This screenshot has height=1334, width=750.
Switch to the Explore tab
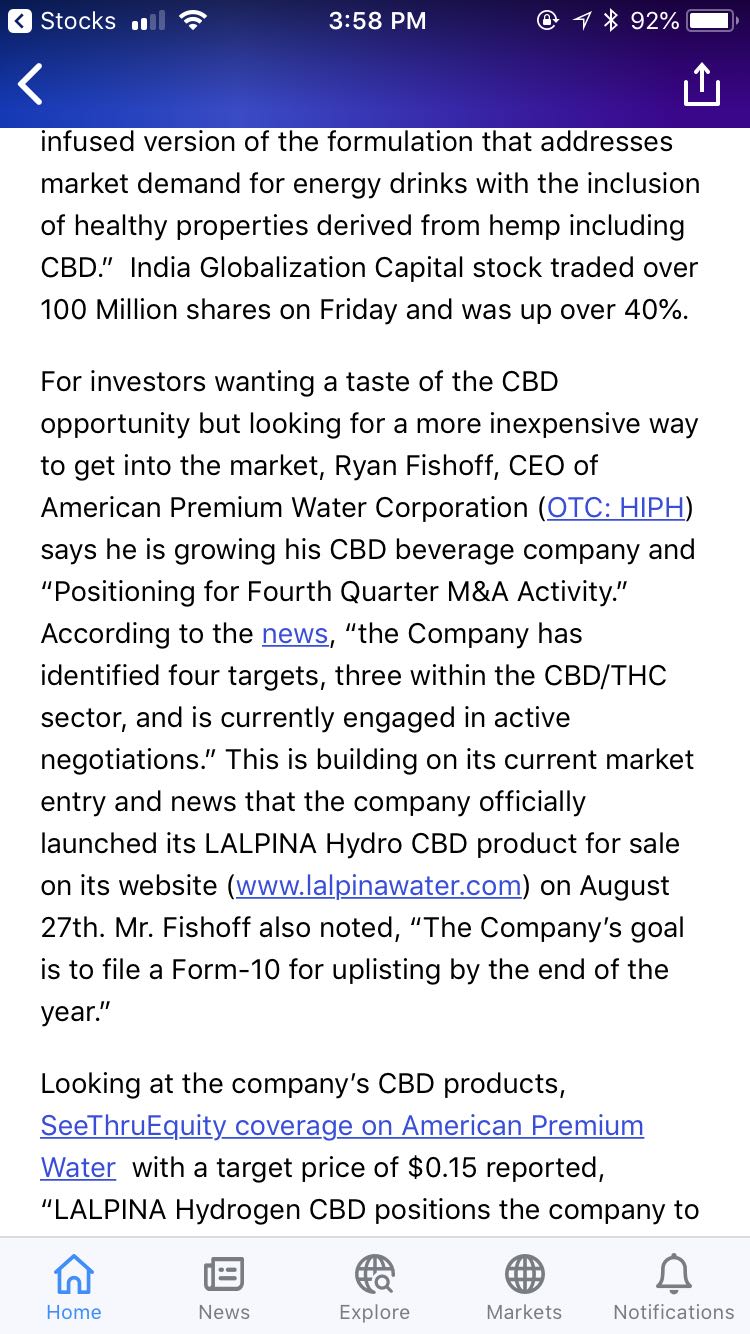pos(374,1288)
